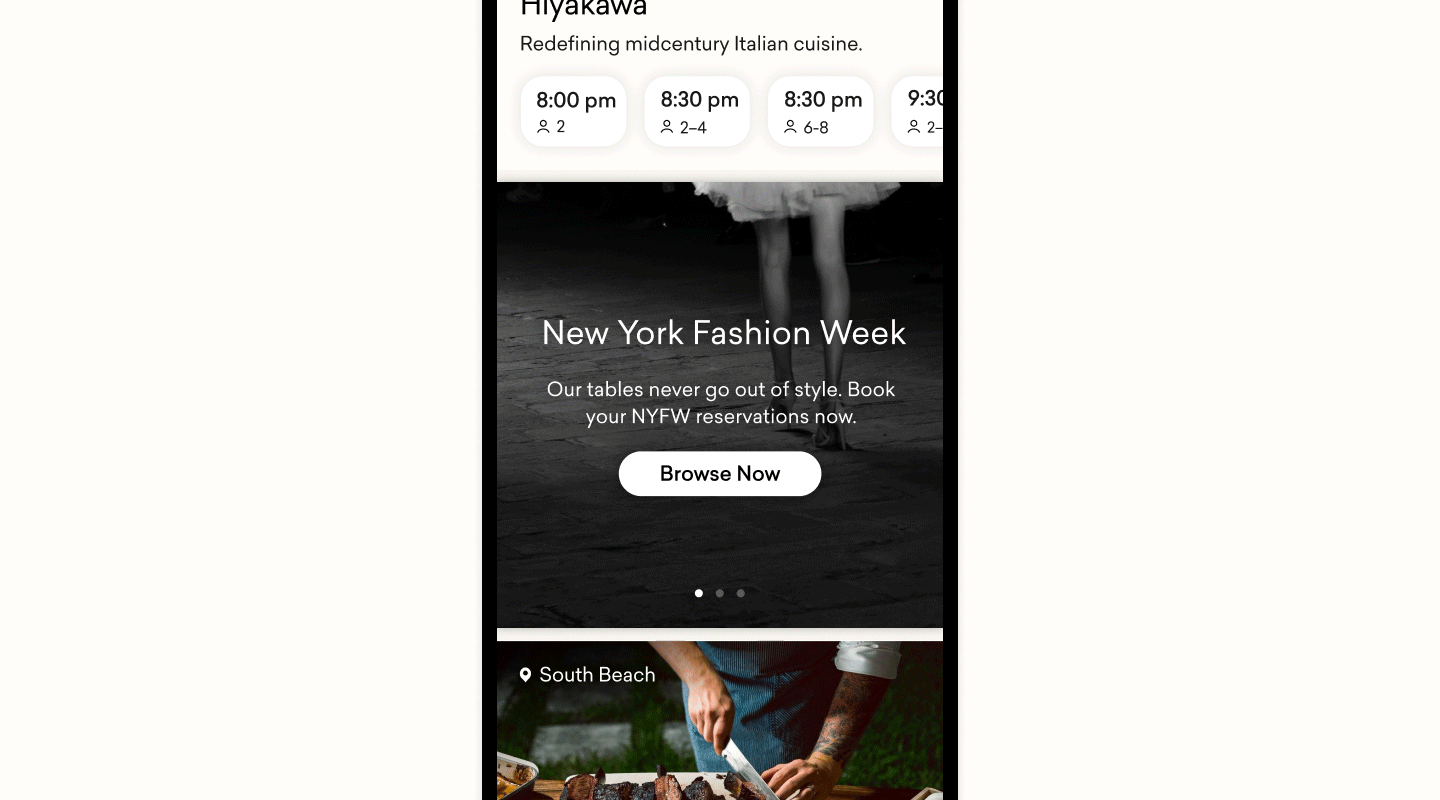Select the 8:00 pm slot for 2

click(x=574, y=112)
